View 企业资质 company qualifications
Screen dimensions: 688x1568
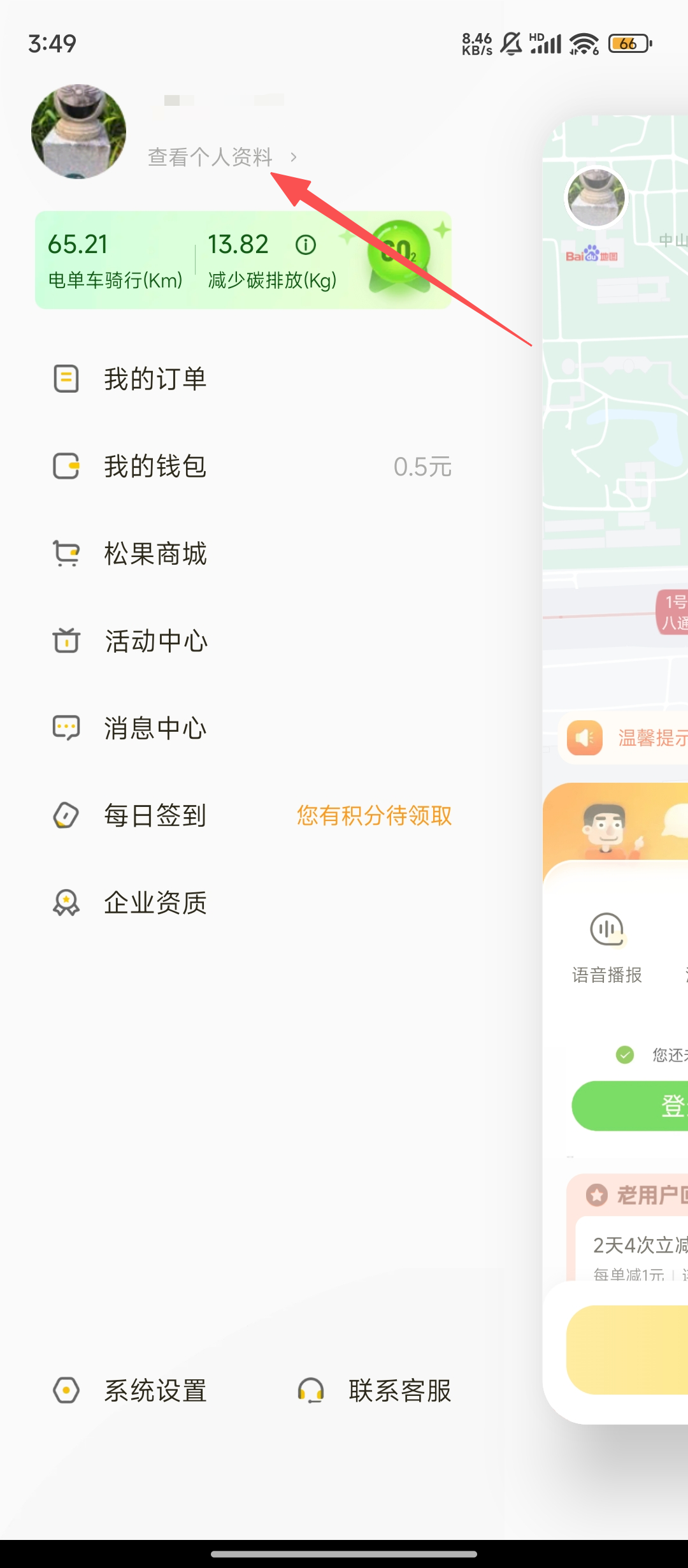click(155, 903)
